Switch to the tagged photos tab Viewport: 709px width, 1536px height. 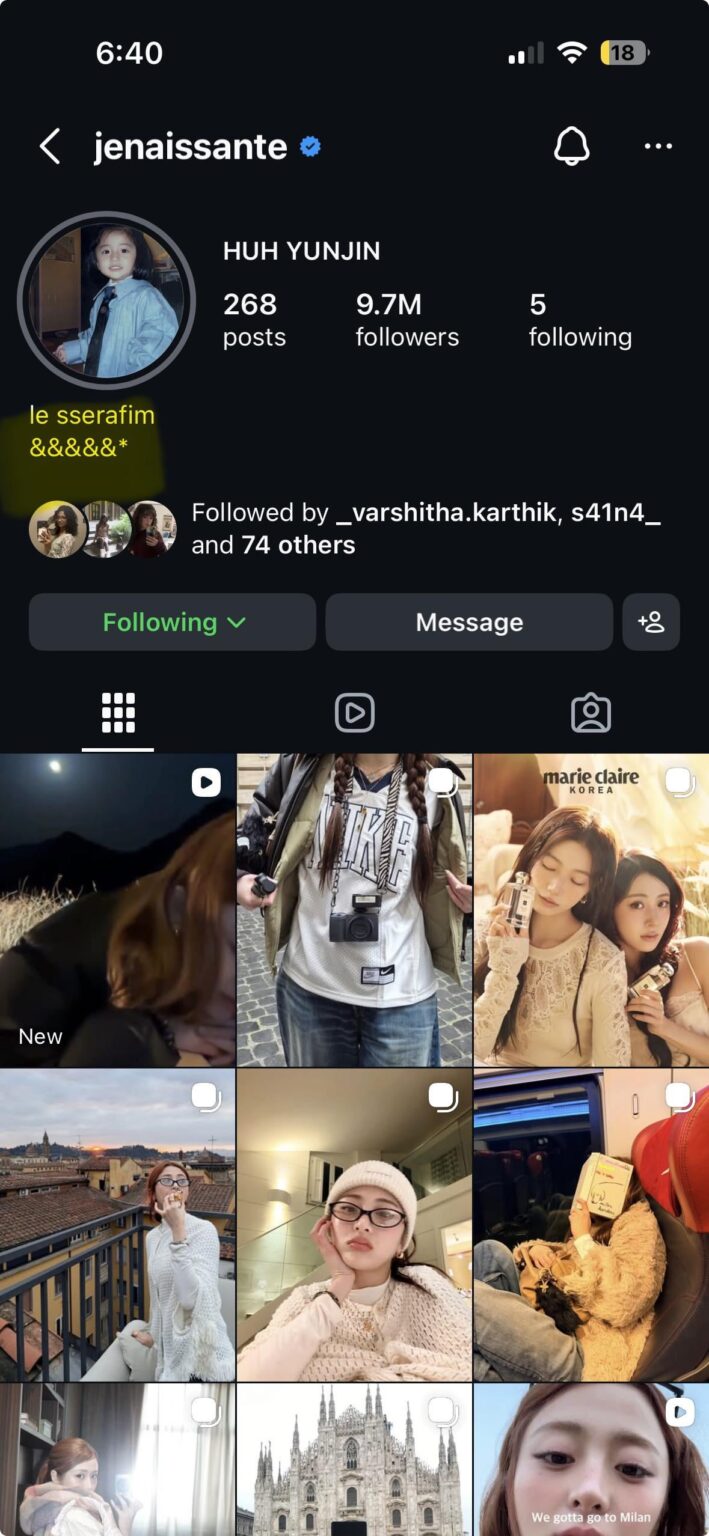tap(590, 713)
